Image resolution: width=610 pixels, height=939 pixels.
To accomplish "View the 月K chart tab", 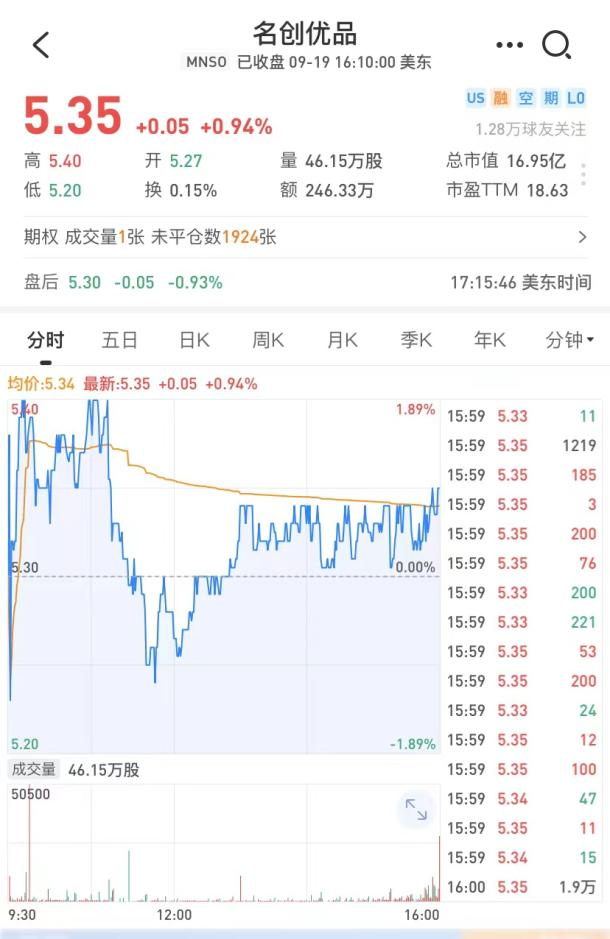I will coord(342,340).
